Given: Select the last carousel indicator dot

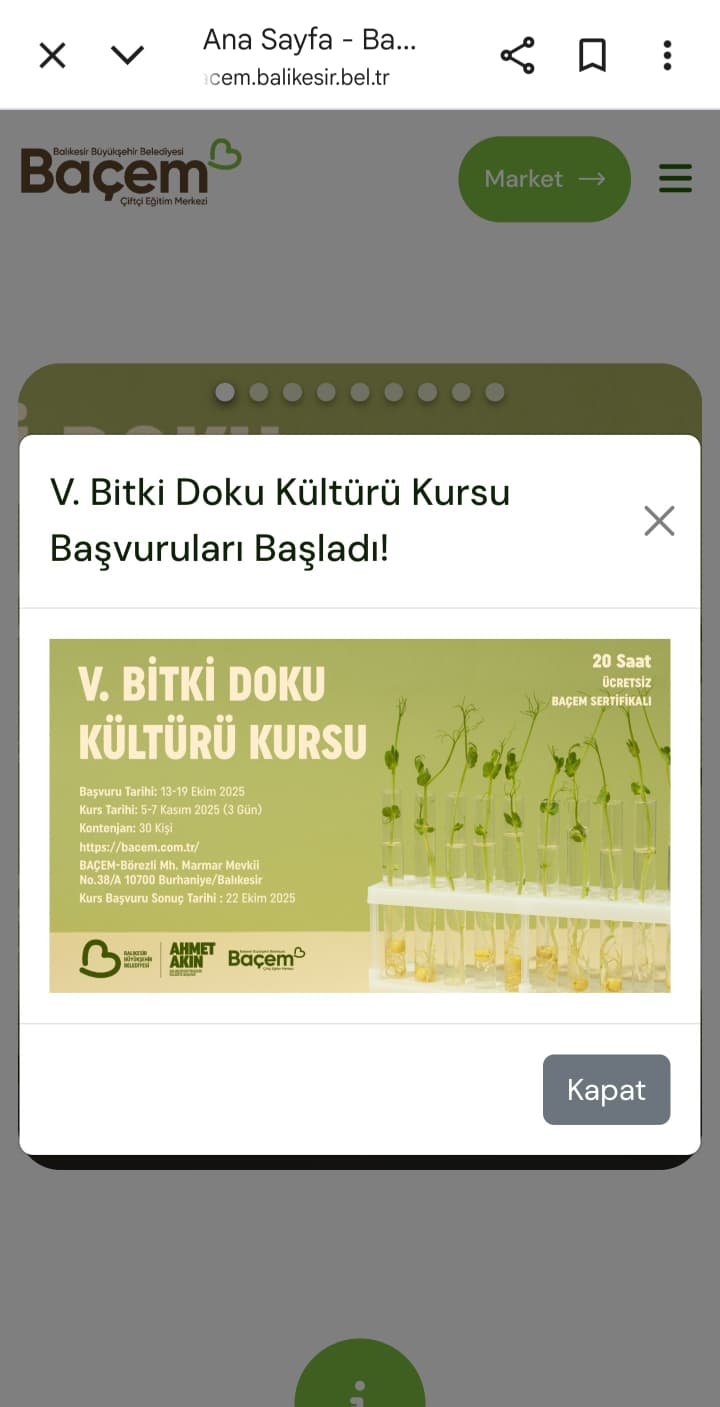Looking at the screenshot, I should tap(495, 392).
